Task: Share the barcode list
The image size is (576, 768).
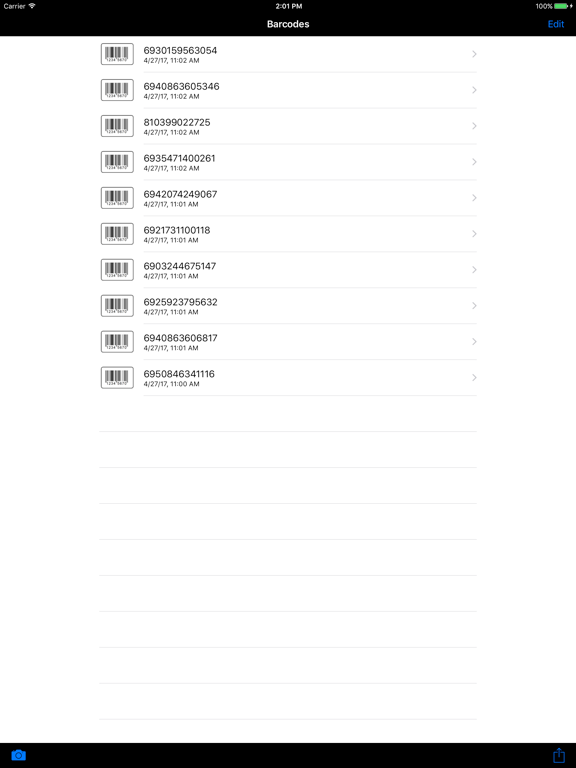Action: click(x=559, y=755)
